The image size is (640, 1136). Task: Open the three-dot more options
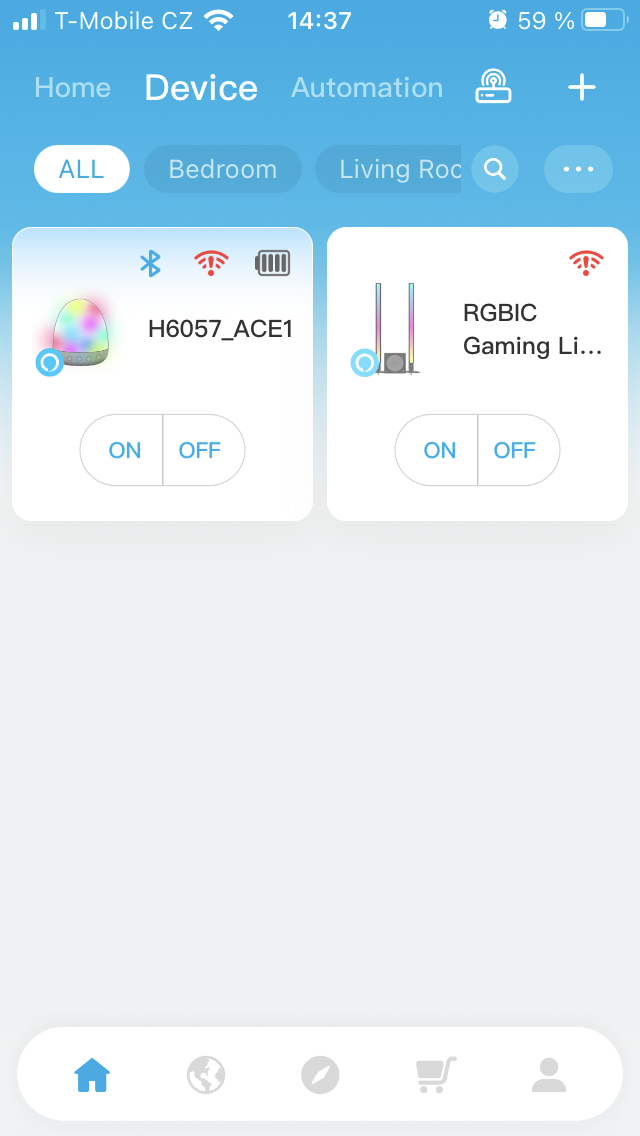[578, 169]
